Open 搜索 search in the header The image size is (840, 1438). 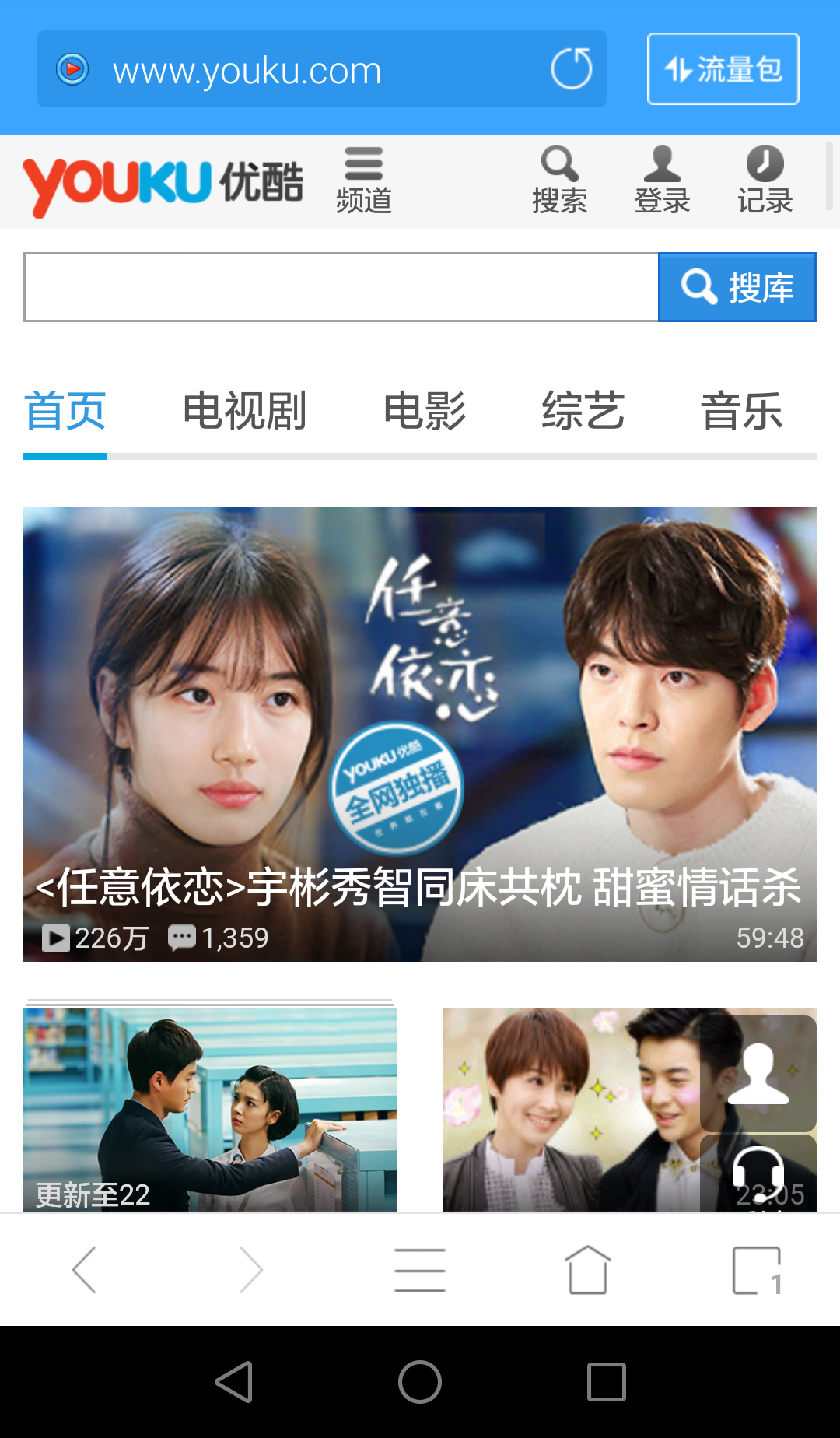pyautogui.click(x=559, y=181)
